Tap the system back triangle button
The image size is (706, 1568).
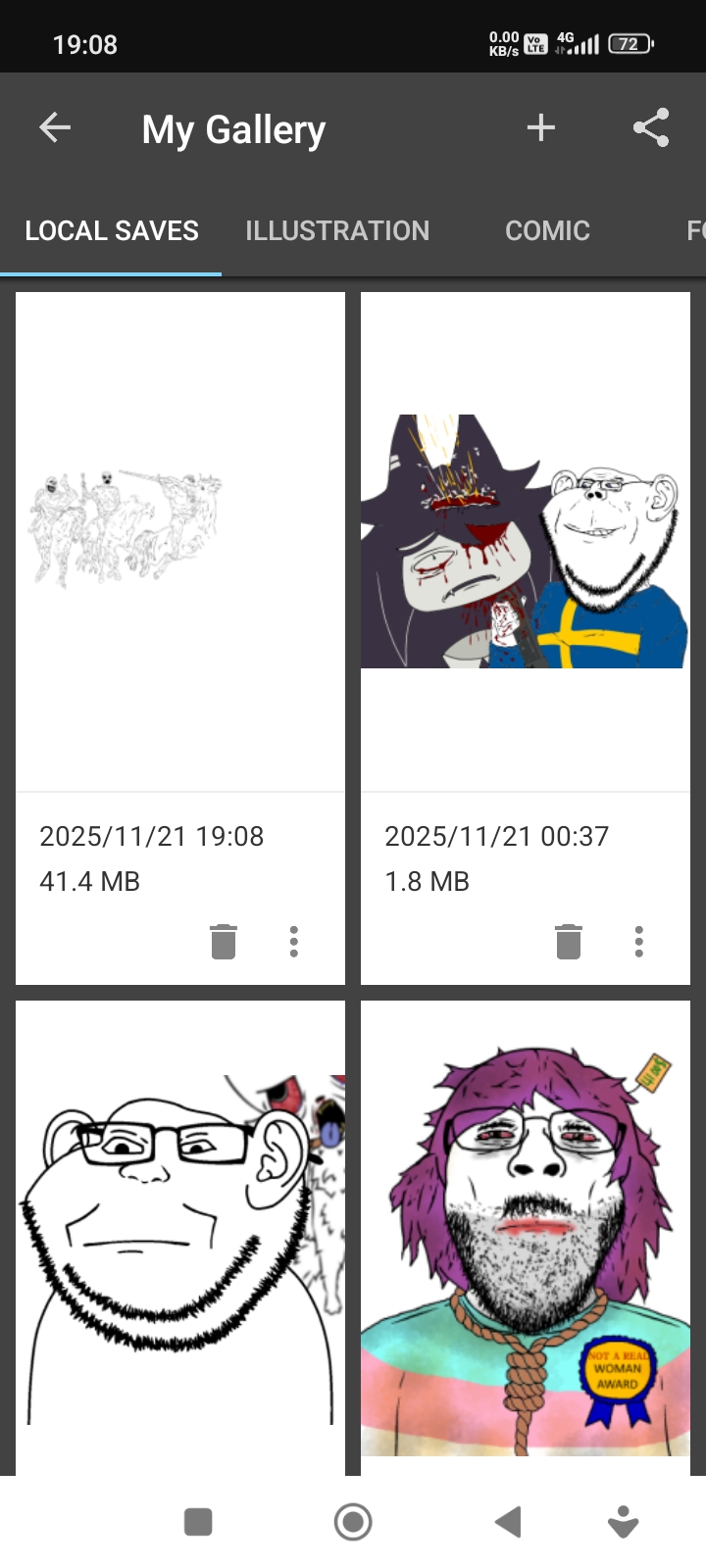click(508, 1522)
